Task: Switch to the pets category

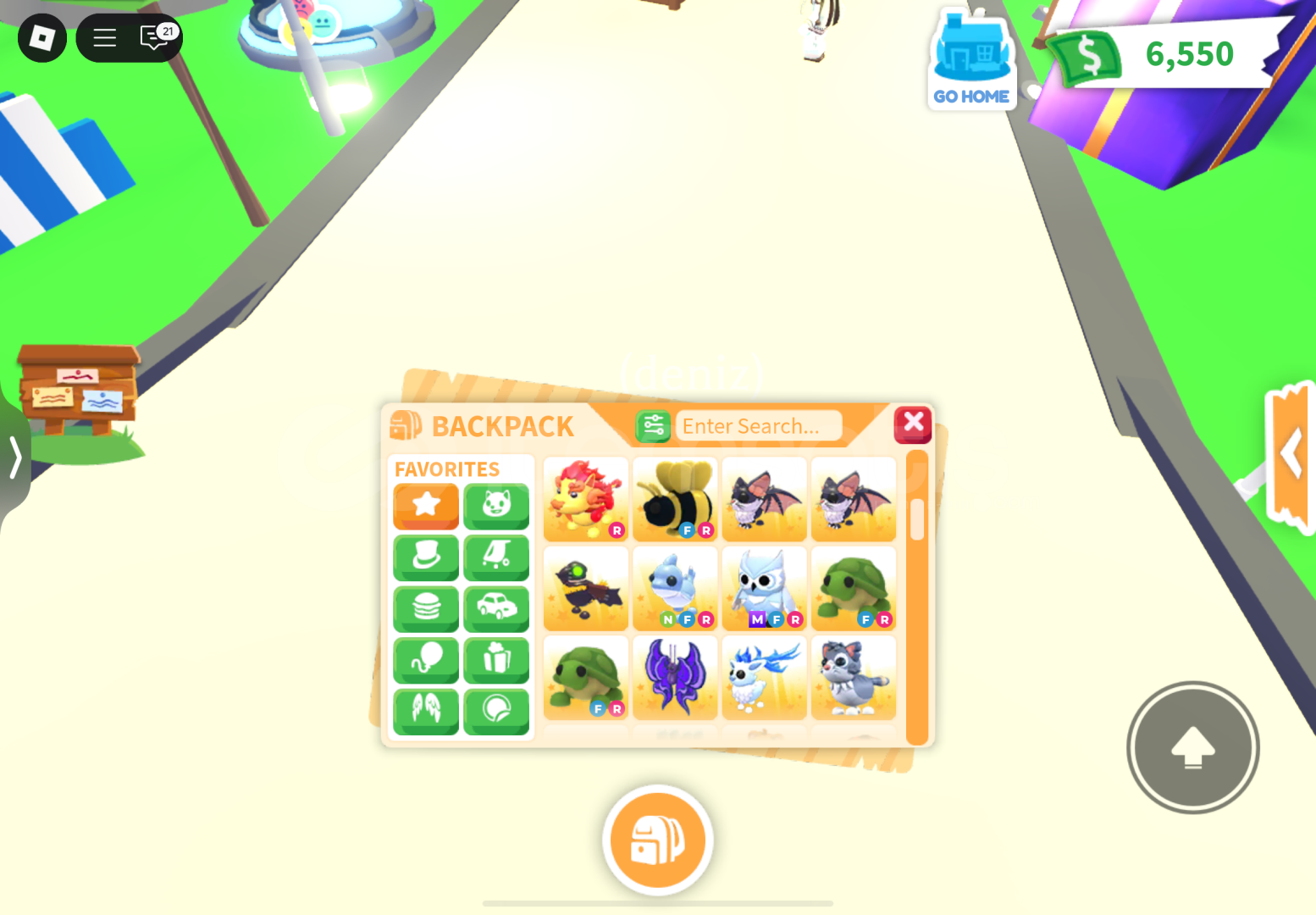Action: point(496,505)
